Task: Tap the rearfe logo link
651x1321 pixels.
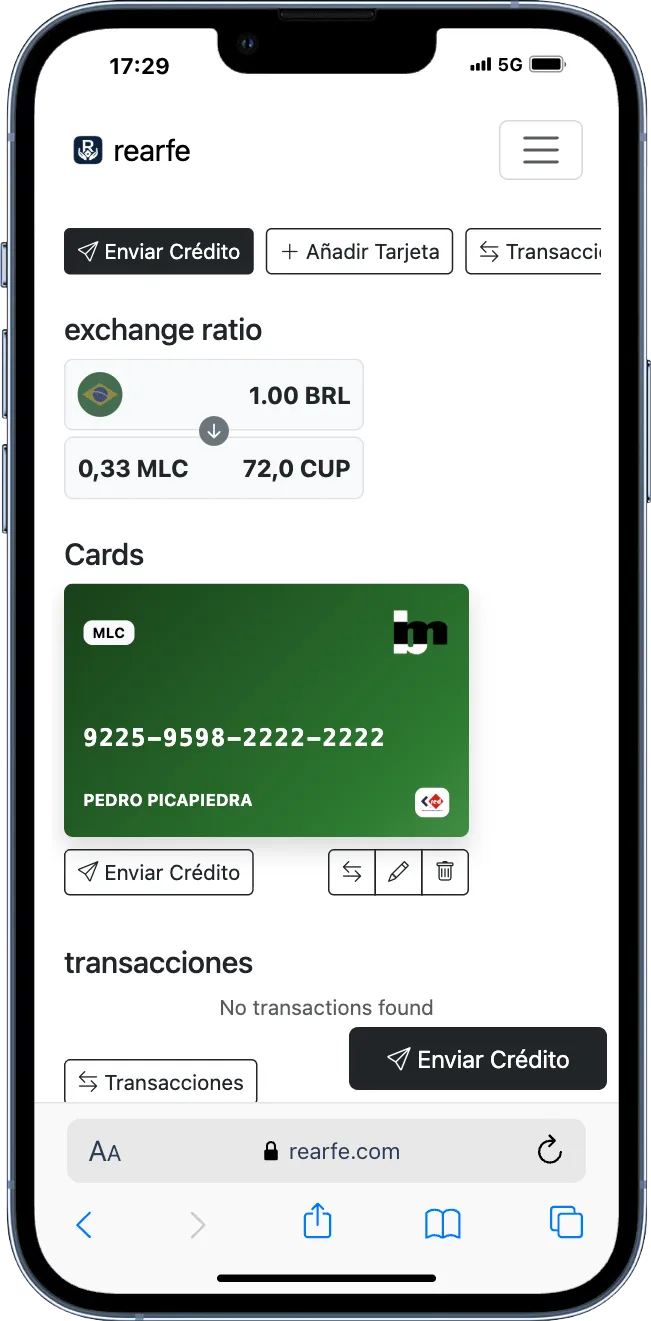Action: [132, 151]
